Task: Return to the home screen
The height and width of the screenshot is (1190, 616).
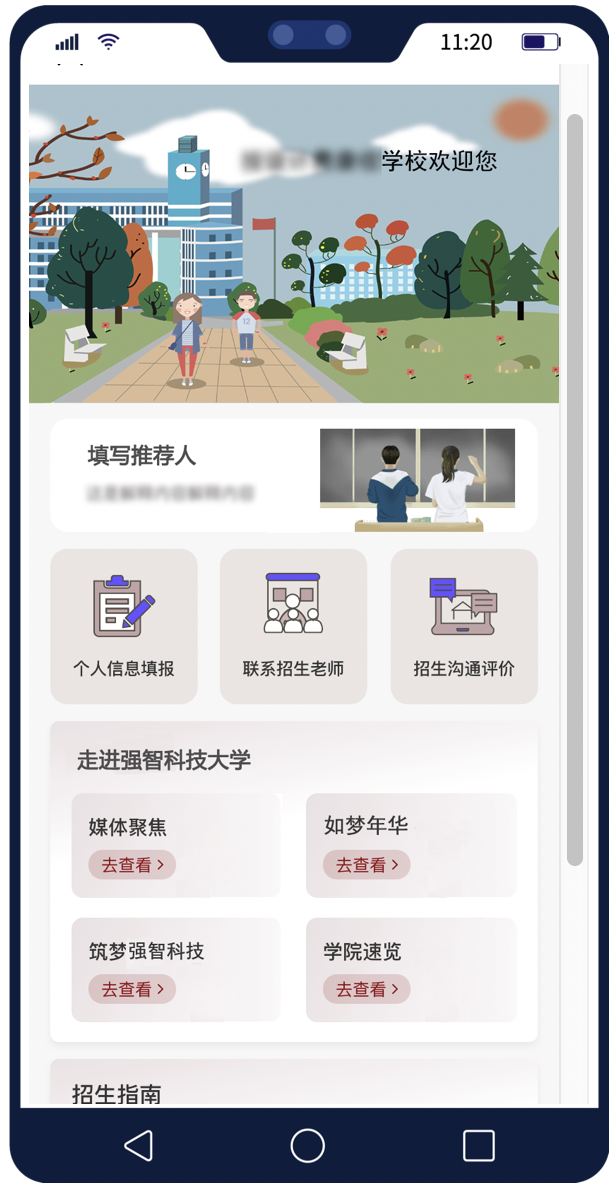Action: [x=307, y=1145]
